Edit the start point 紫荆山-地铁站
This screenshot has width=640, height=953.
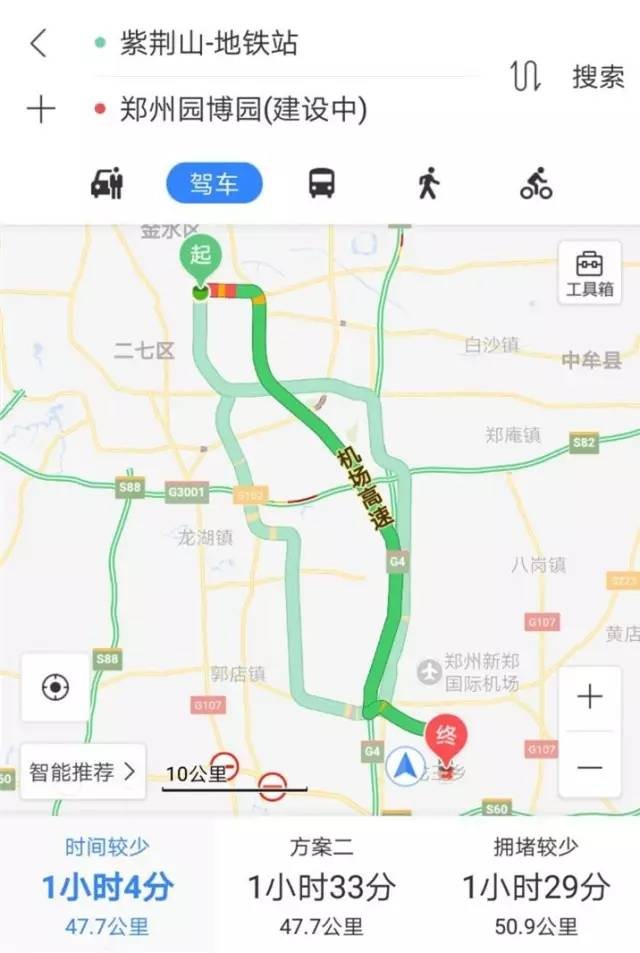(x=208, y=44)
